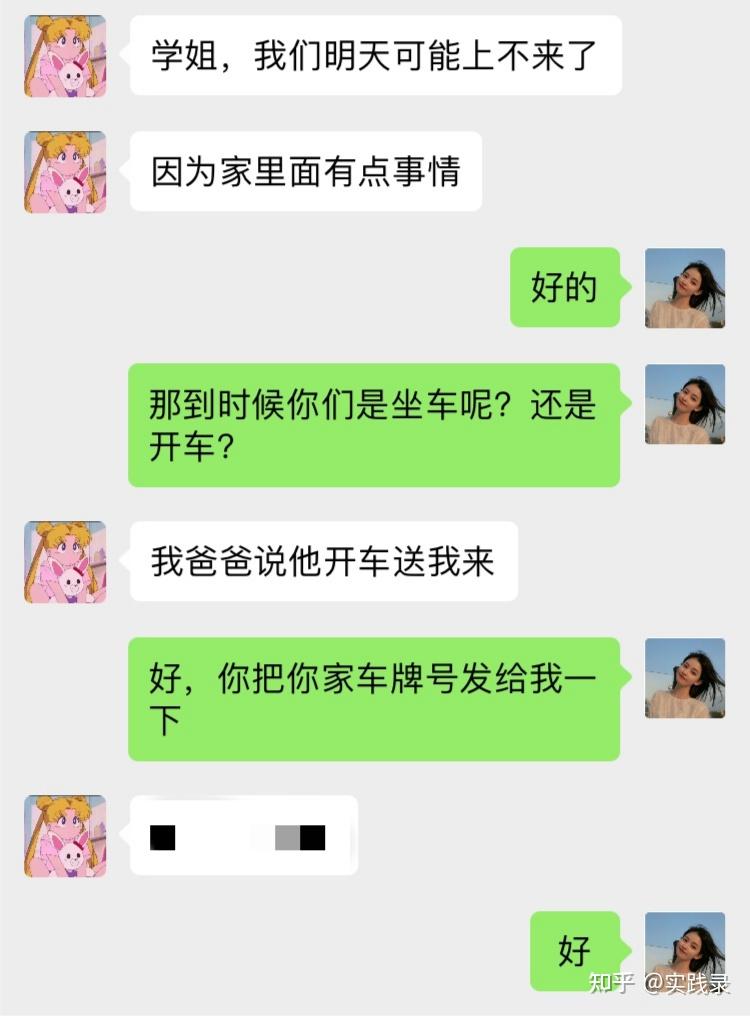Viewport: 750px width, 1016px height.
Task: Open own profile photo beside "好的"
Action: click(685, 288)
